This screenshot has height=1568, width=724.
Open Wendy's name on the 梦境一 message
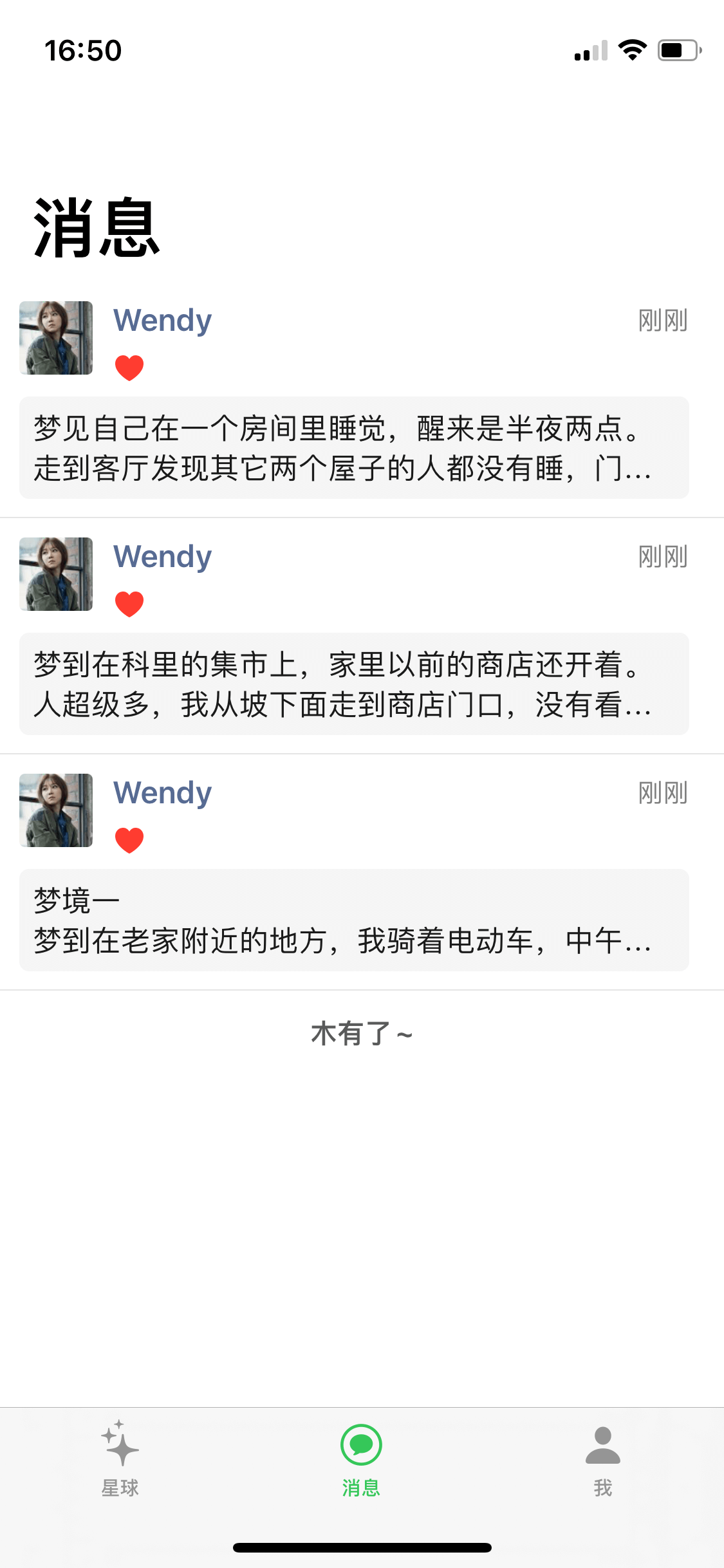[163, 793]
